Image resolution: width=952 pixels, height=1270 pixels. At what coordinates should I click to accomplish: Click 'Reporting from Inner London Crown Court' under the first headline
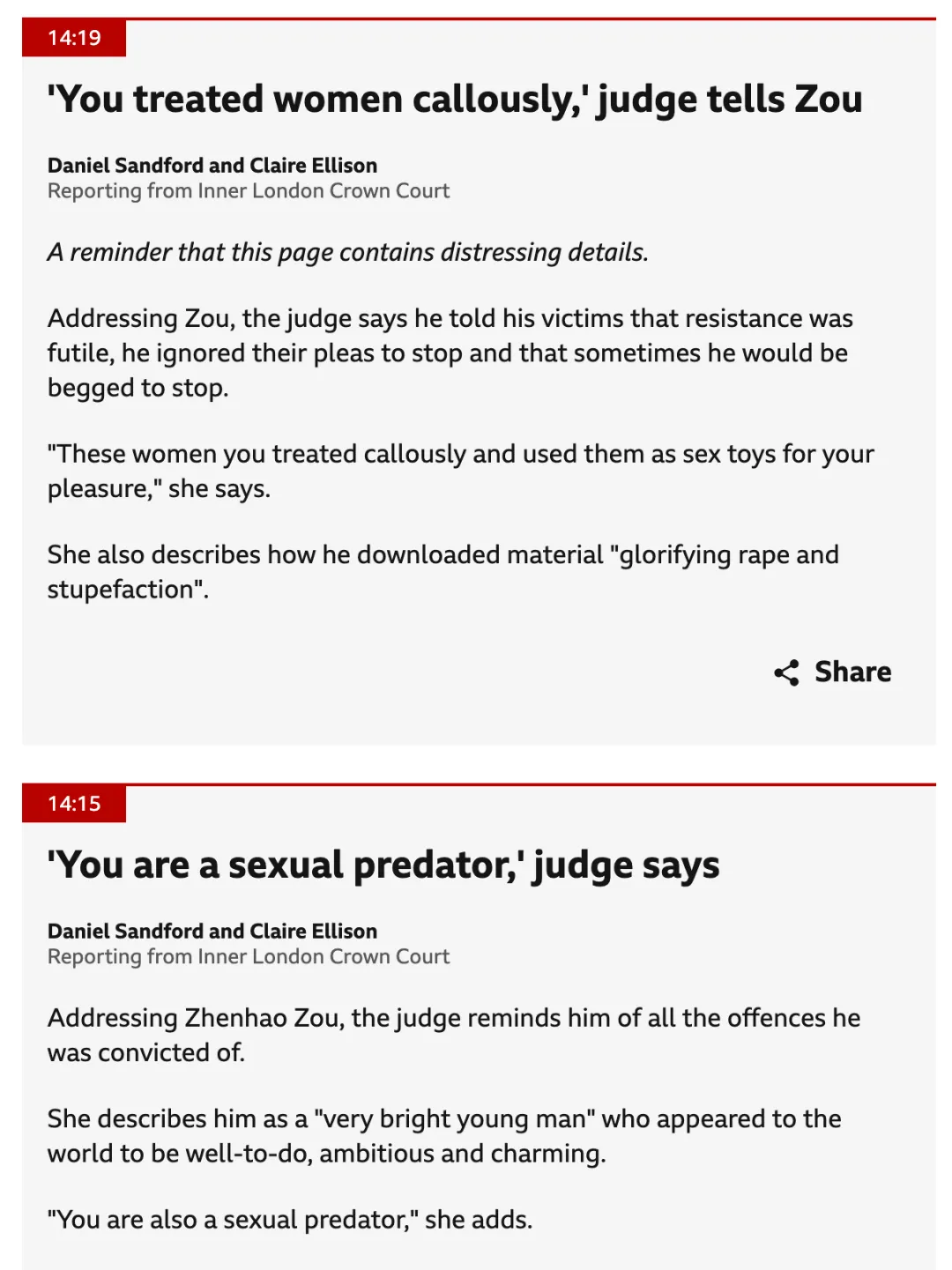[x=249, y=190]
